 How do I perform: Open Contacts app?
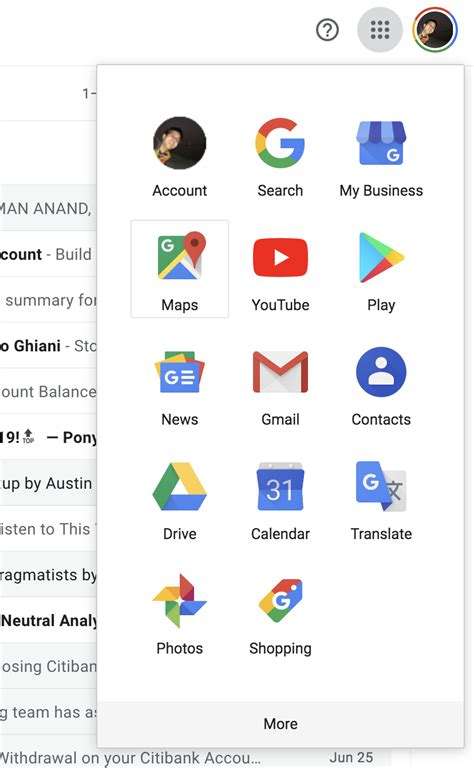click(381, 384)
